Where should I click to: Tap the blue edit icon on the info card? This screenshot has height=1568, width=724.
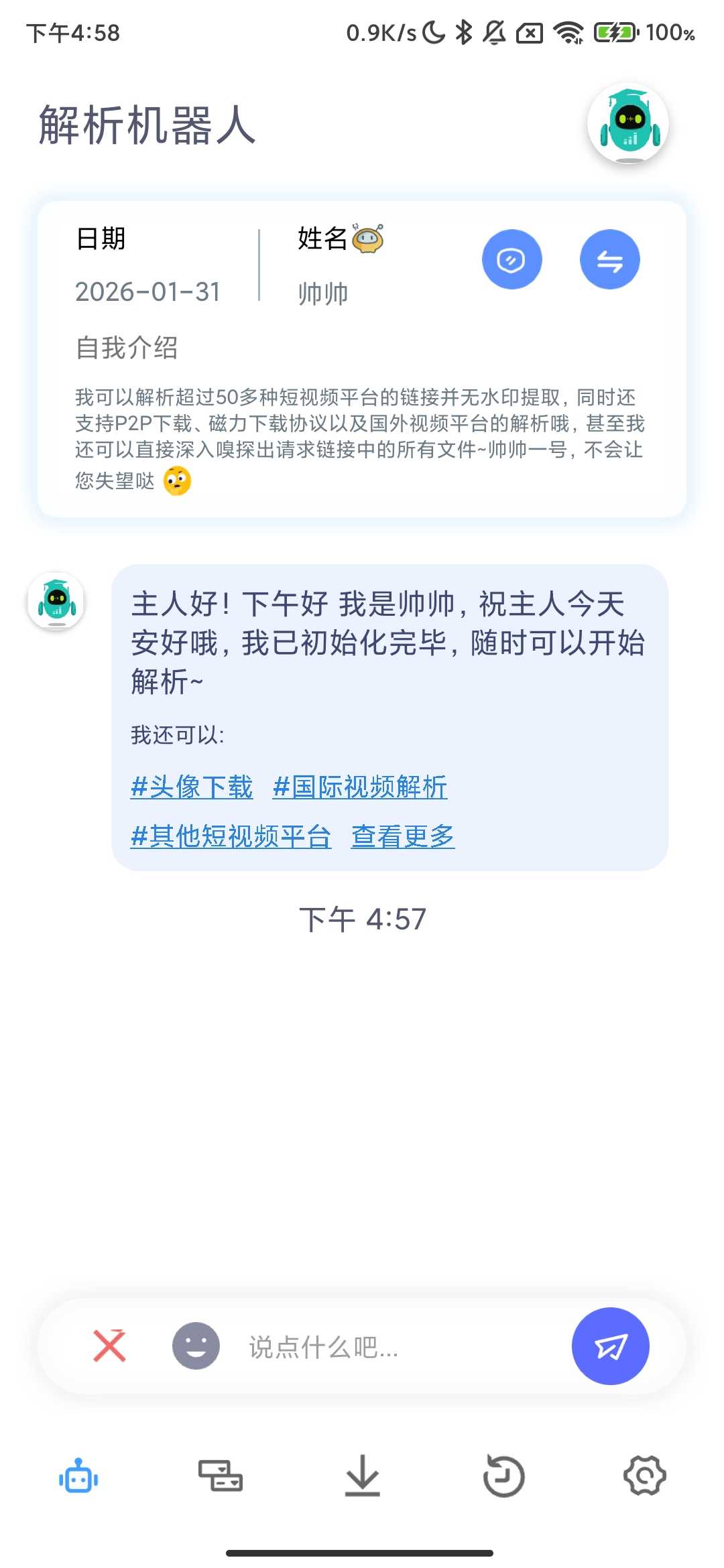(511, 259)
